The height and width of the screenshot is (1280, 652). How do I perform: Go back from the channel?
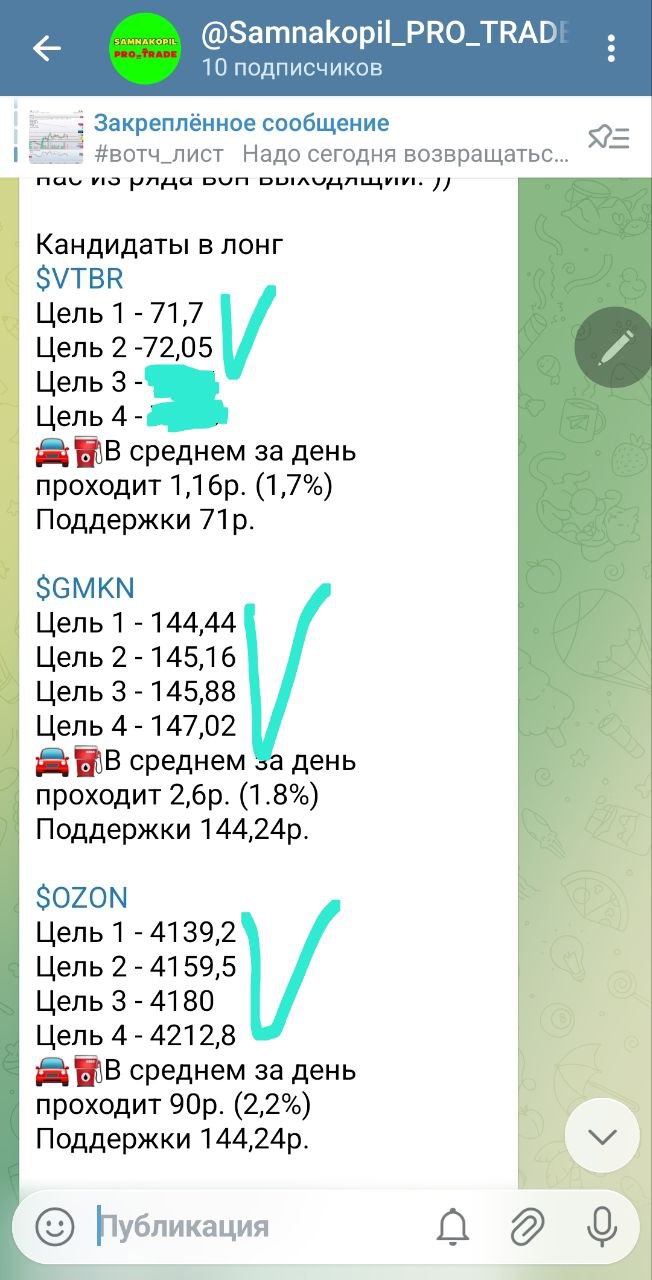pos(47,49)
